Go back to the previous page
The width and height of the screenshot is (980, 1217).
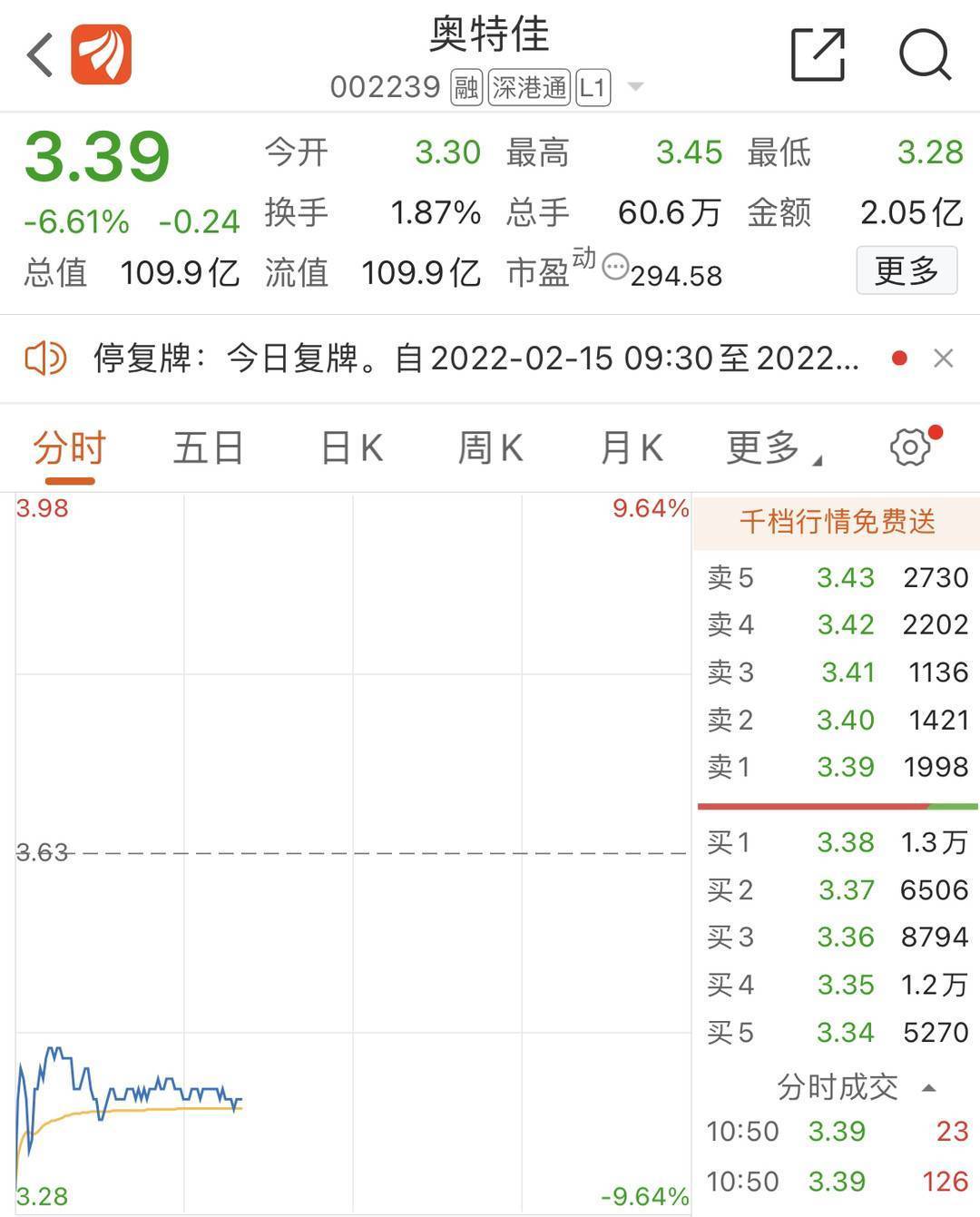[x=40, y=55]
